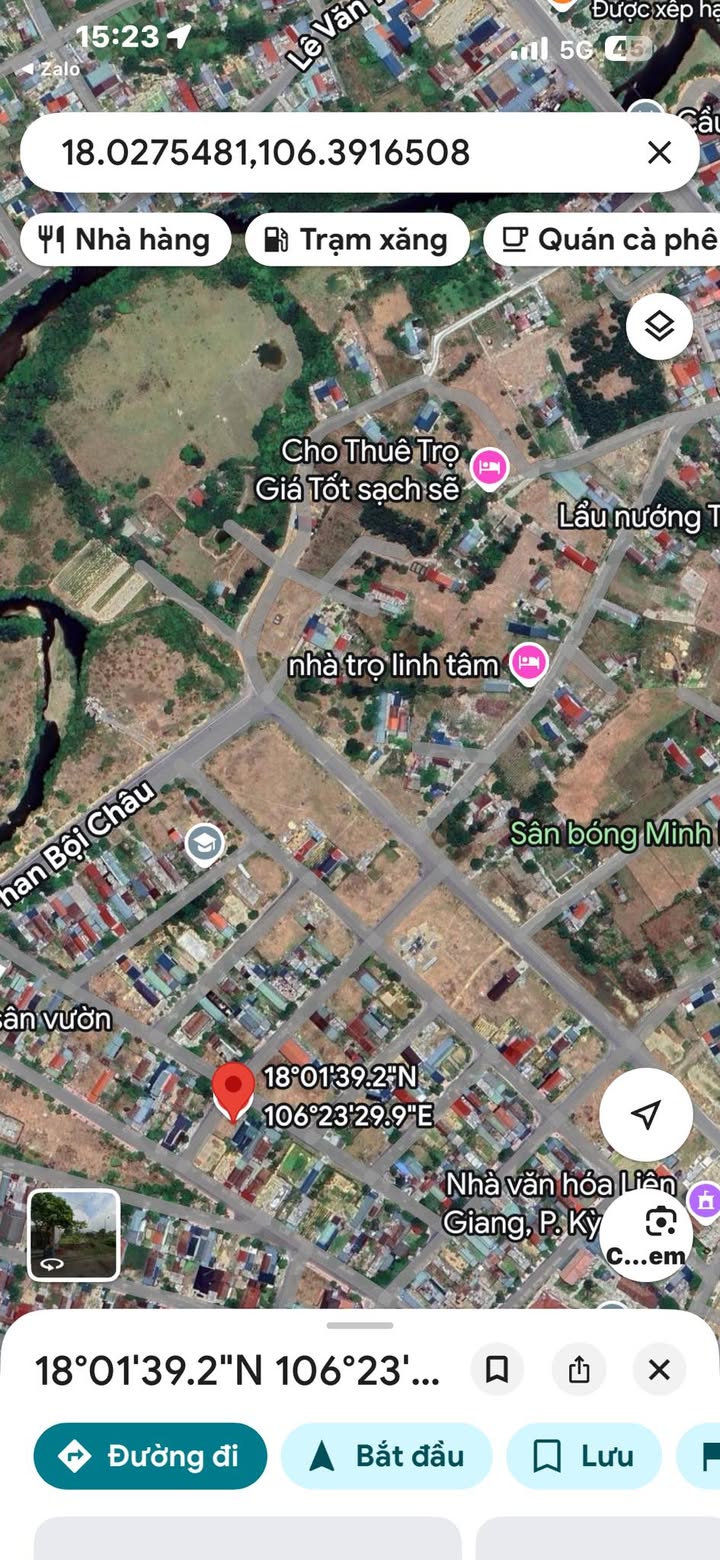Open the map layers selector

point(659,326)
